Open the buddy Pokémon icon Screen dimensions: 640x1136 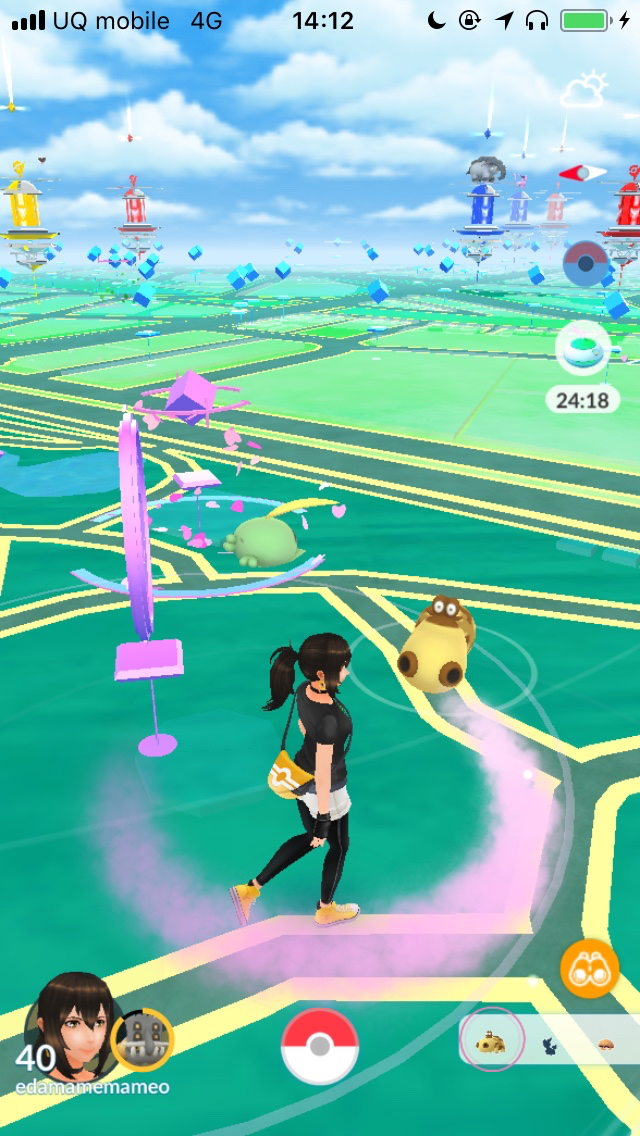[x=142, y=1040]
